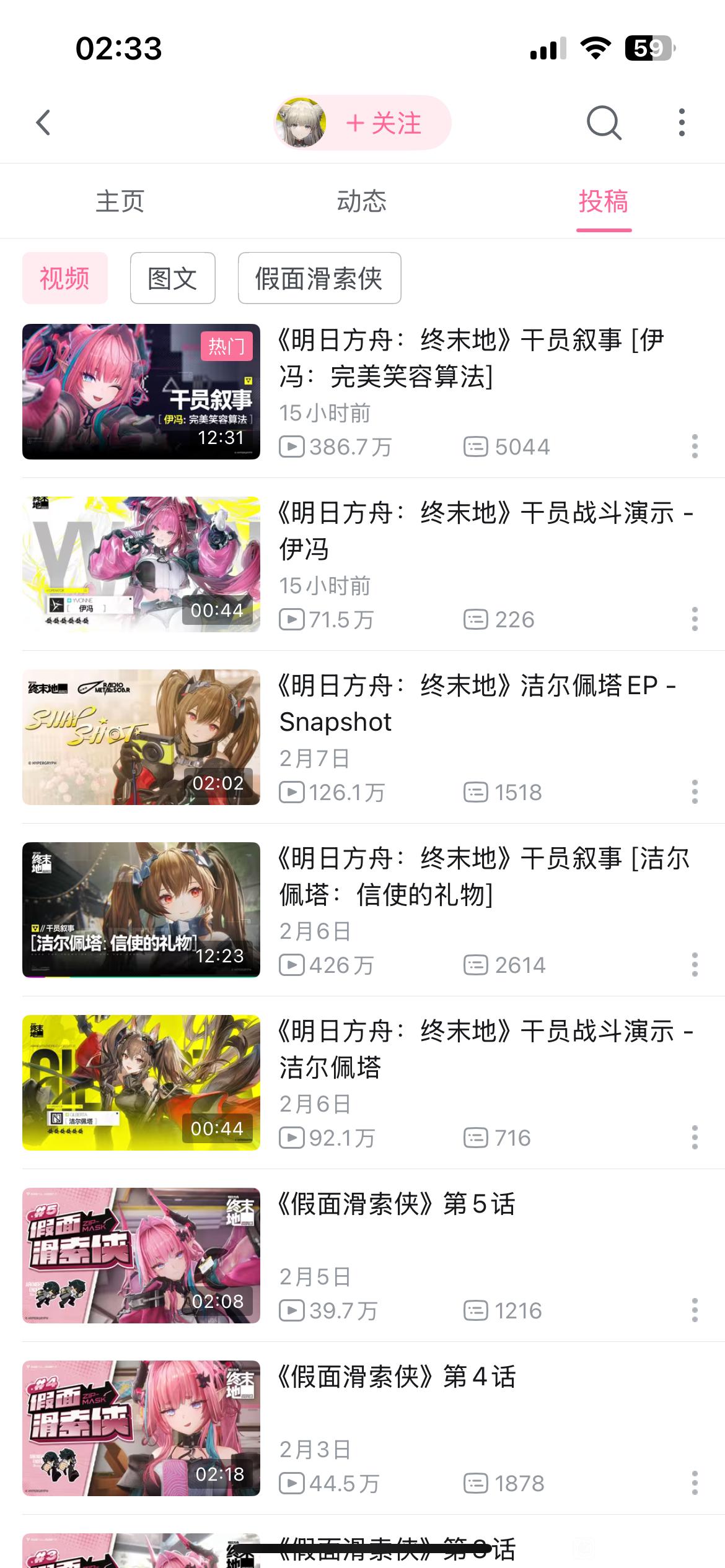Open search with the magnifier icon

pyautogui.click(x=604, y=123)
